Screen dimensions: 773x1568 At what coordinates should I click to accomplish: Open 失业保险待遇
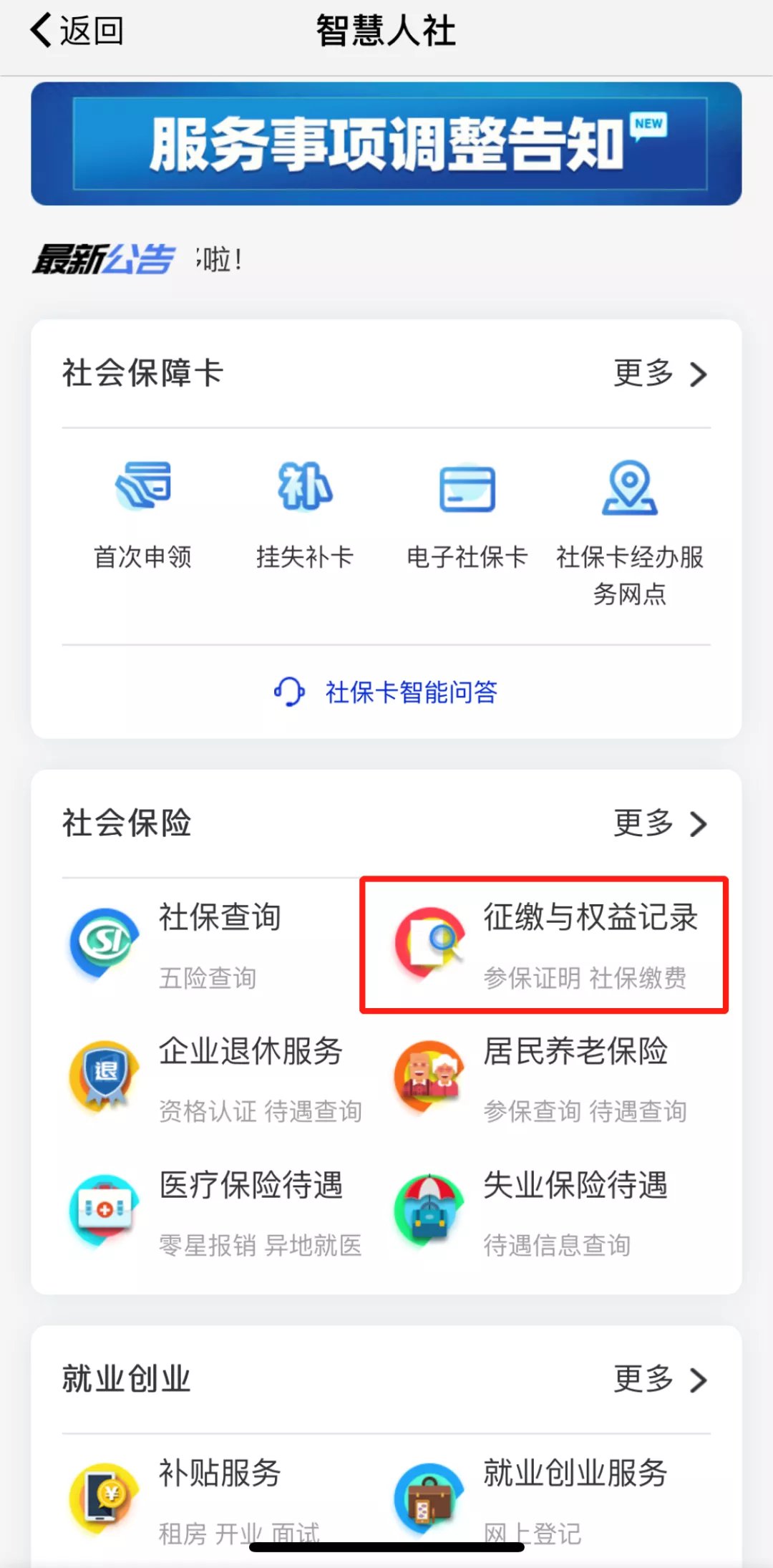[544, 1213]
